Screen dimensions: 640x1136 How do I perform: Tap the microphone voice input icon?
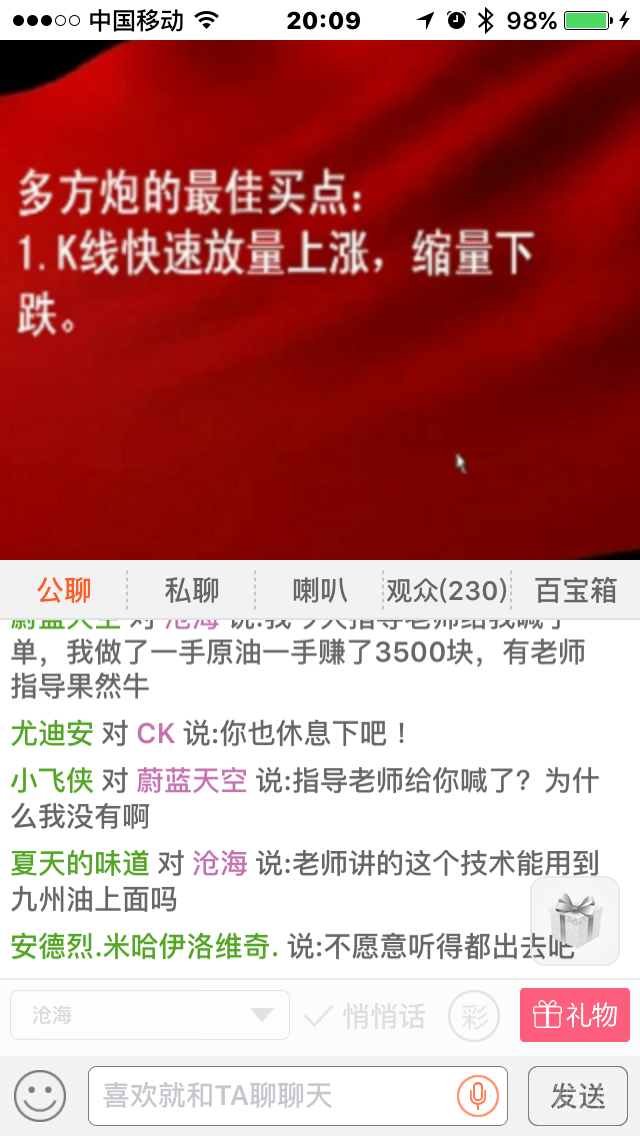[478, 1096]
